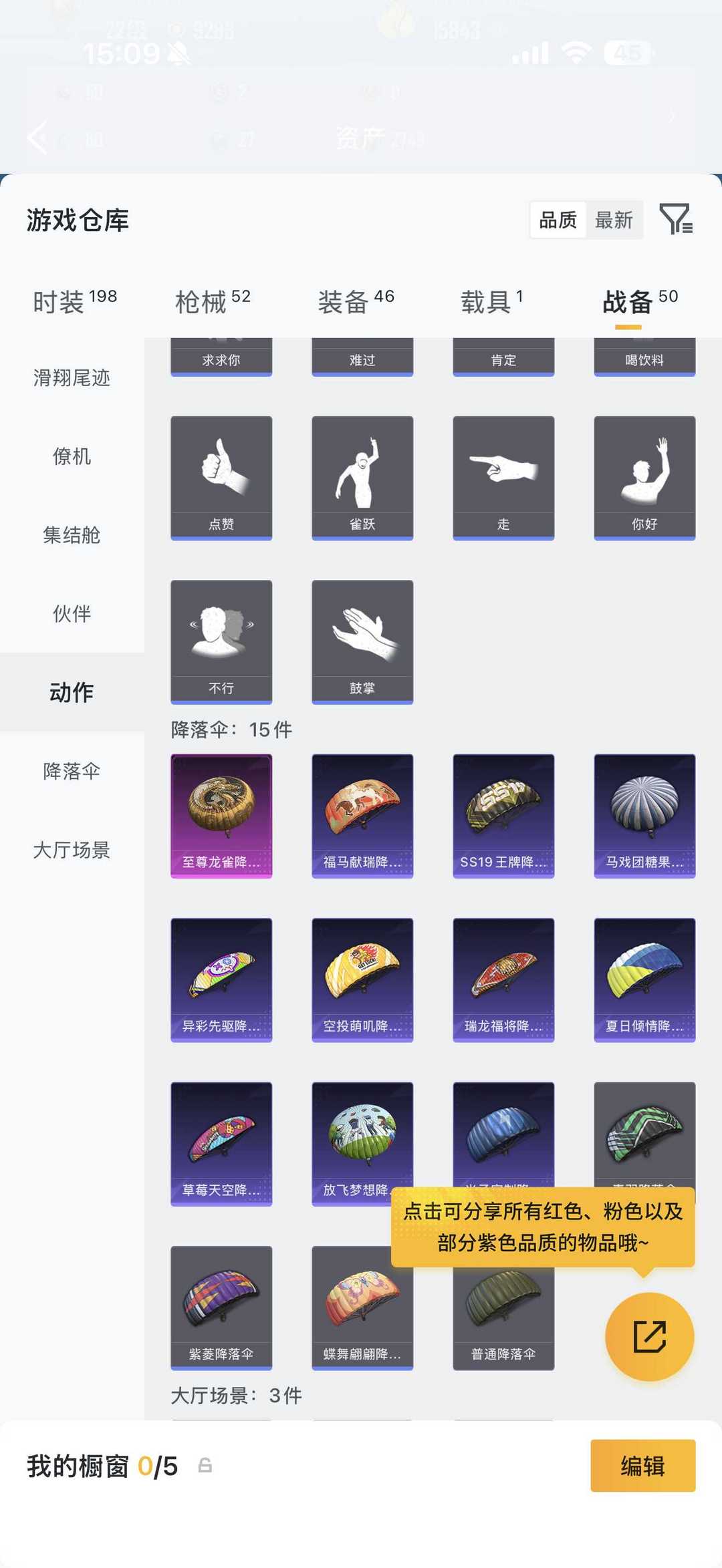The image size is (722, 1568).
Task: Select the 你好 waving emote
Action: (x=644, y=477)
